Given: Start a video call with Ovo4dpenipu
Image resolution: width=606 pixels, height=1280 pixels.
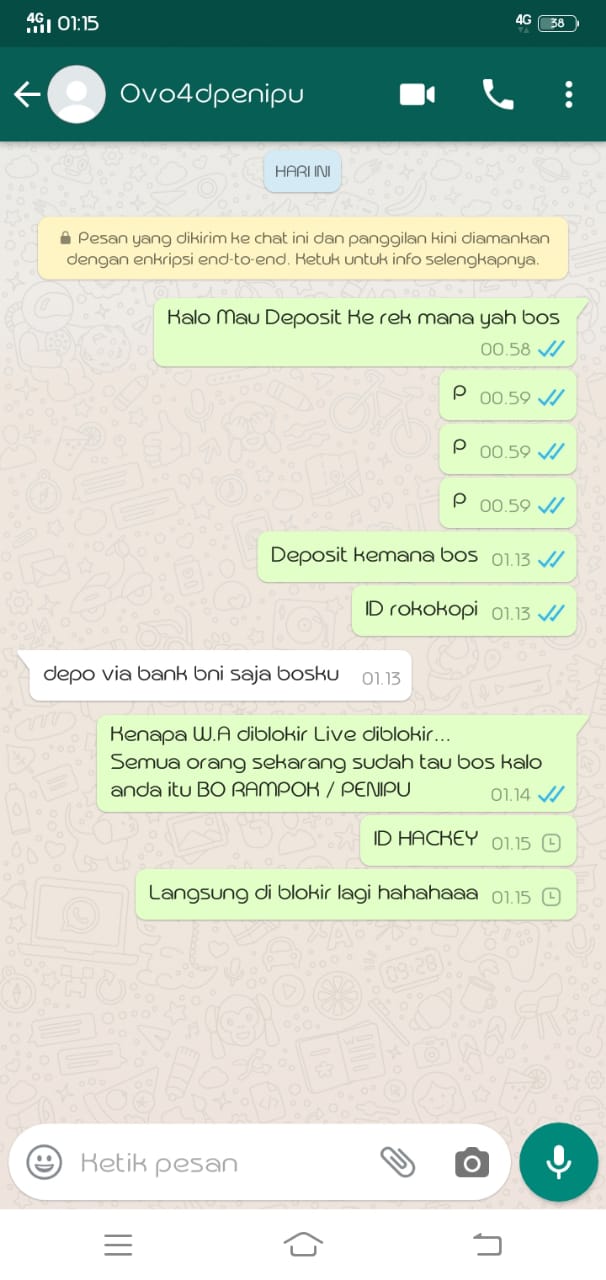Looking at the screenshot, I should click(x=417, y=95).
